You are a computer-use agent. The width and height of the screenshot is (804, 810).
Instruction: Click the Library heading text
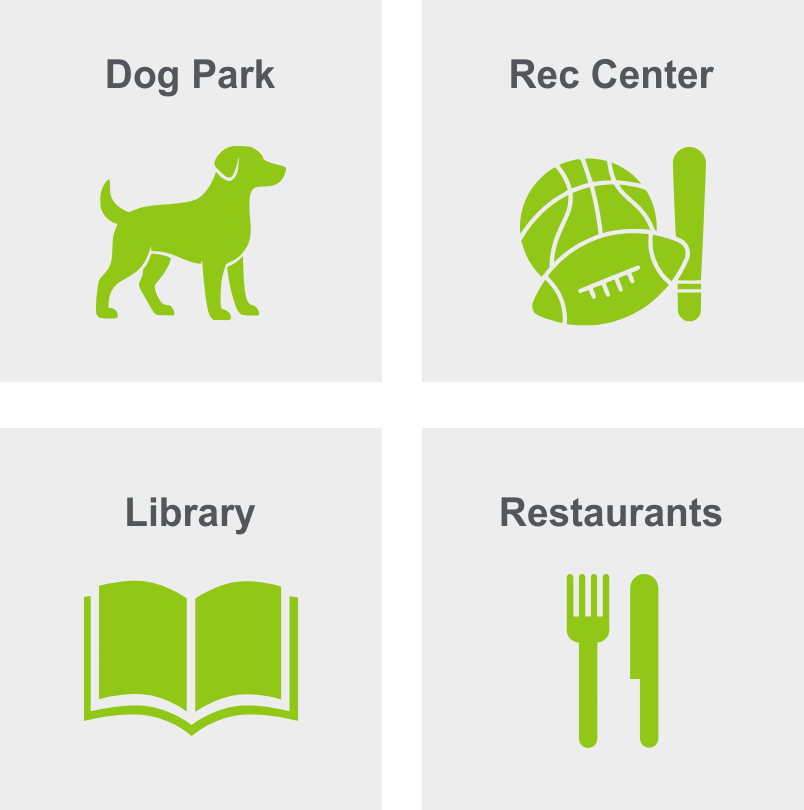click(x=189, y=511)
